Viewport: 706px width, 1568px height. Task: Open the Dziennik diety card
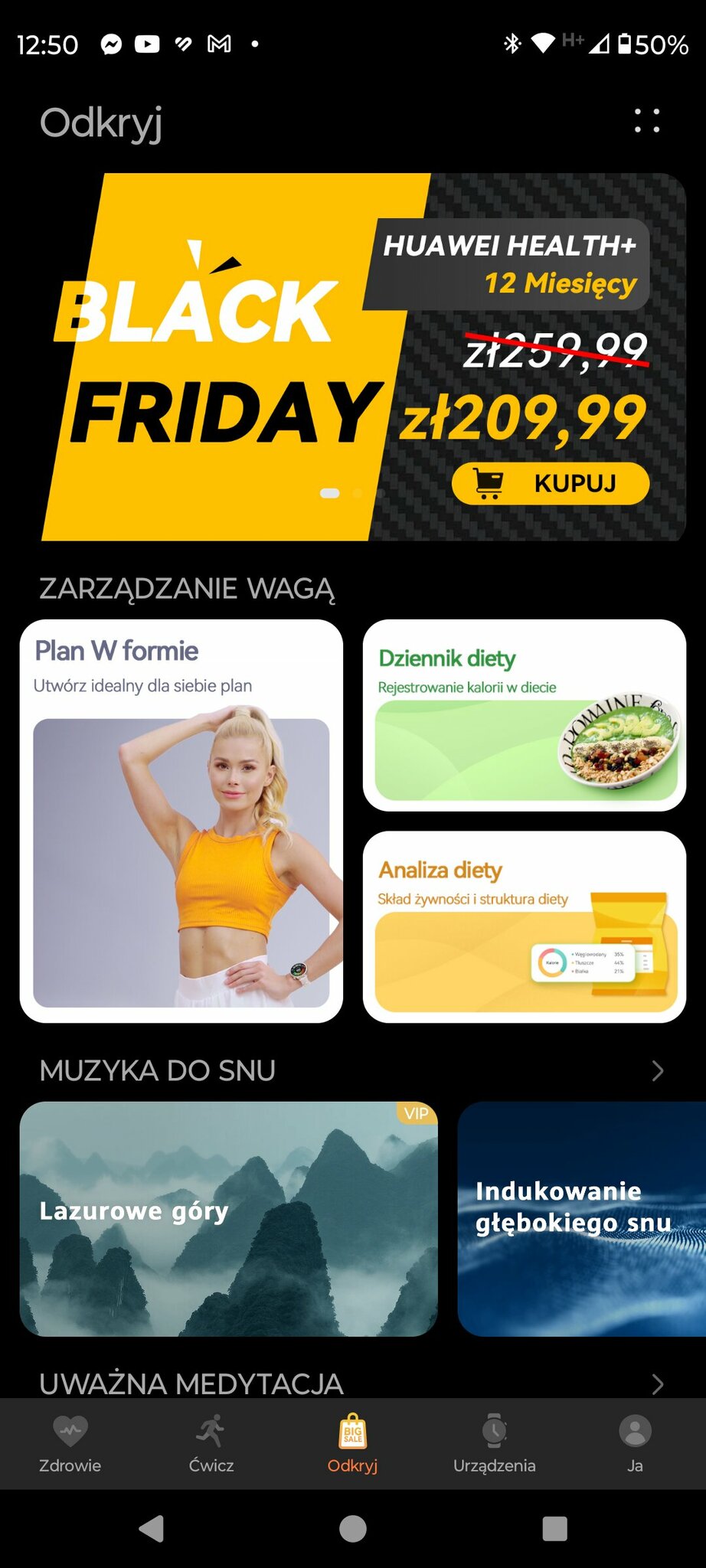click(524, 715)
